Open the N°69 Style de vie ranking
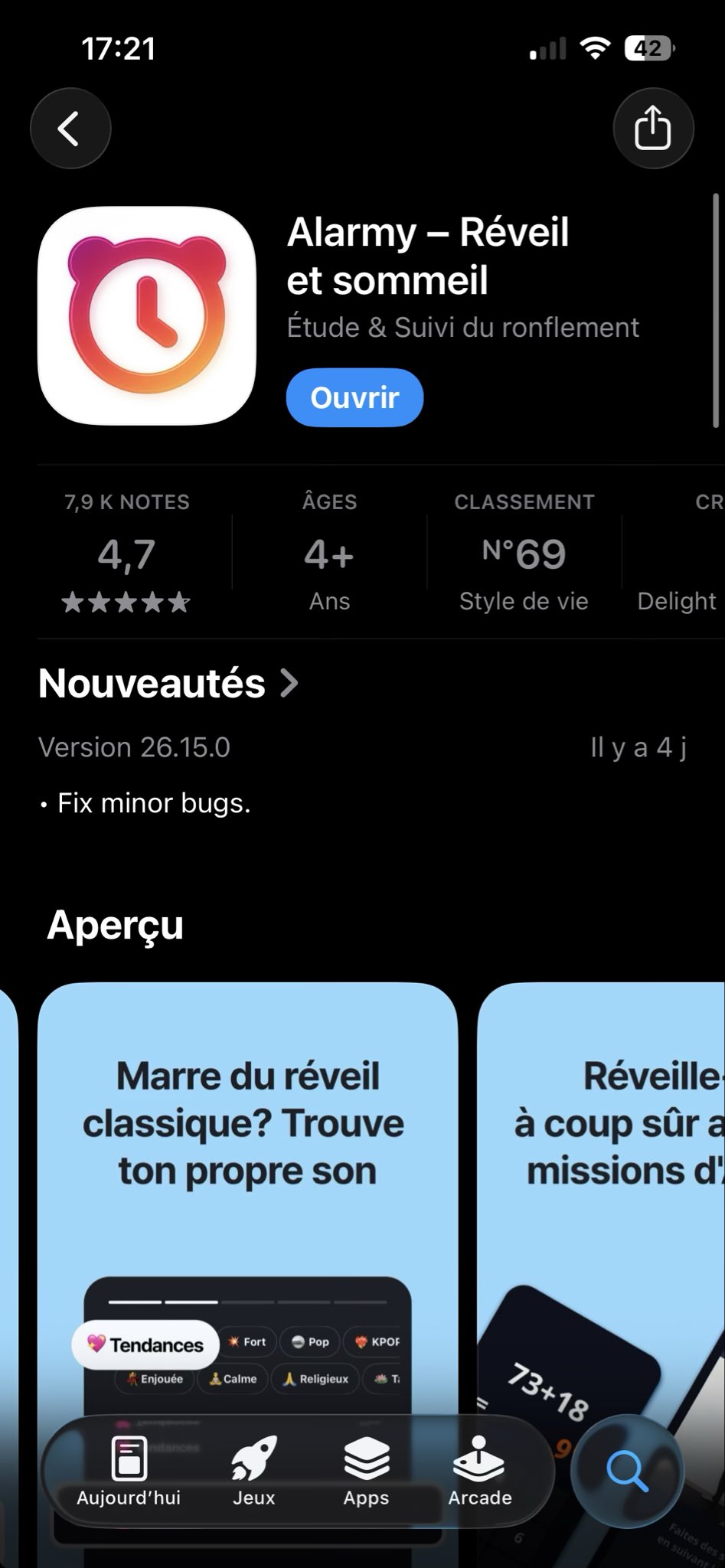Screen dimensions: 725x1568 524,554
